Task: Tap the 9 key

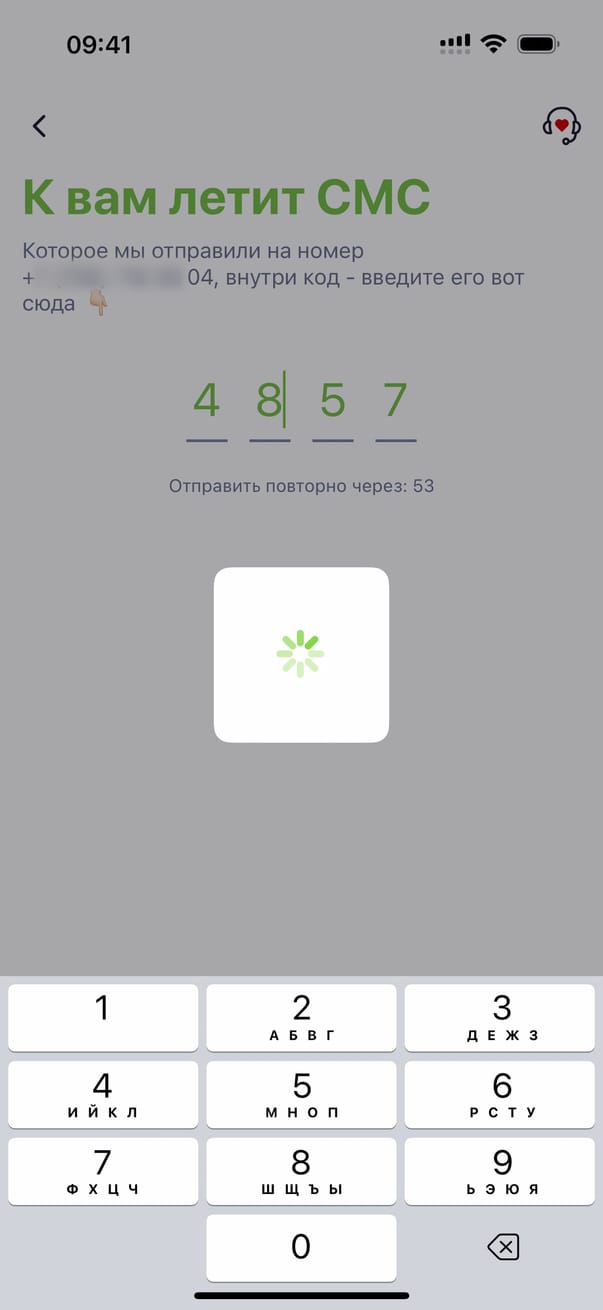Action: tap(501, 1171)
